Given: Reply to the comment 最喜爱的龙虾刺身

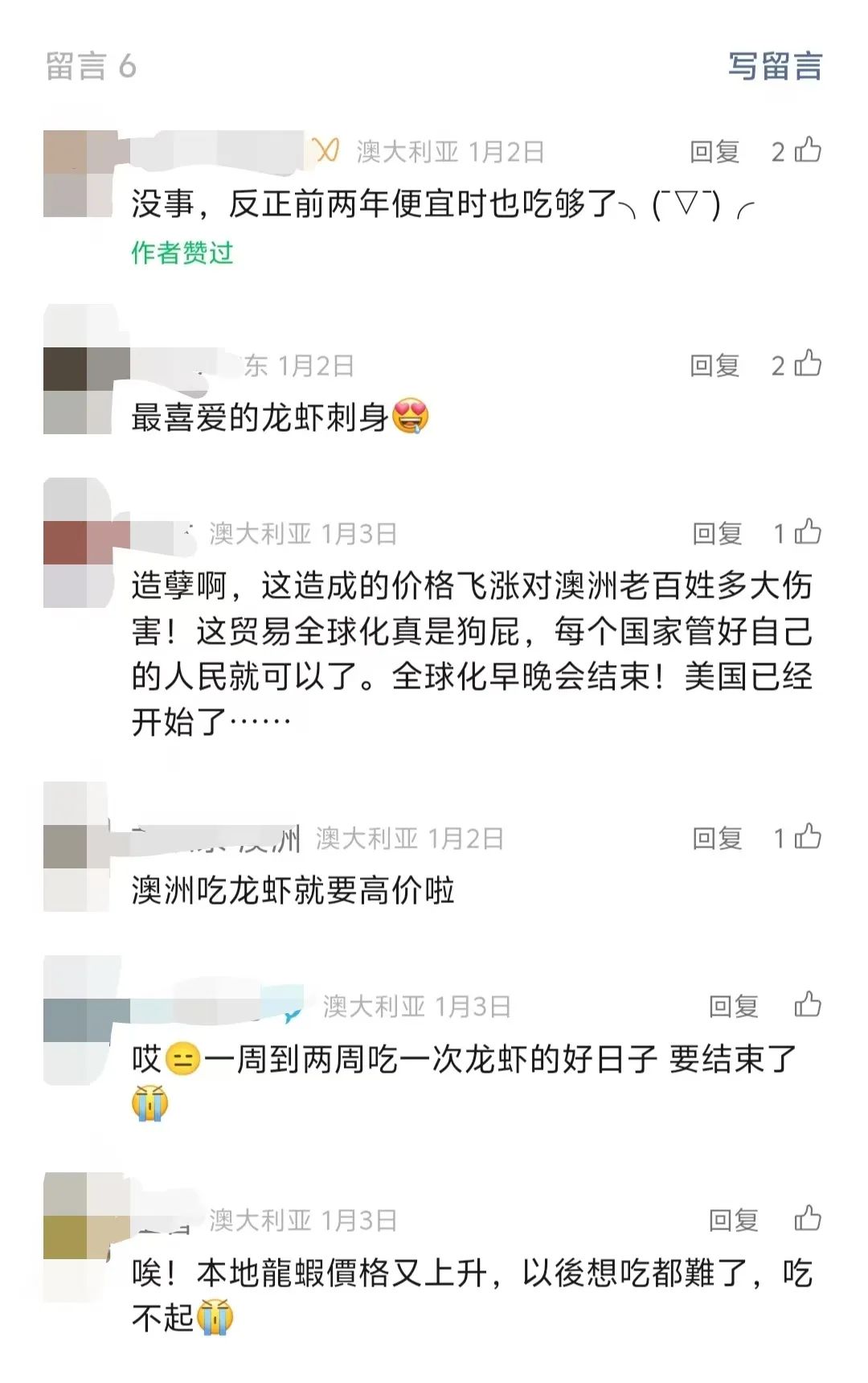Looking at the screenshot, I should coord(714,366).
